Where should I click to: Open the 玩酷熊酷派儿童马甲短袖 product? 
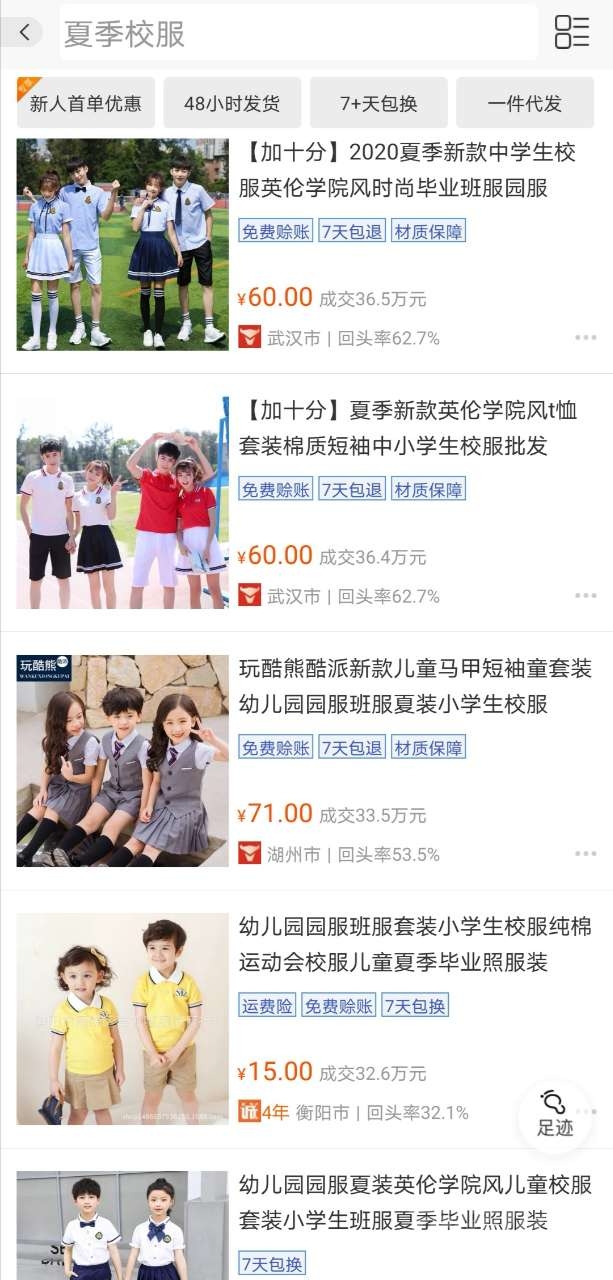(x=414, y=686)
